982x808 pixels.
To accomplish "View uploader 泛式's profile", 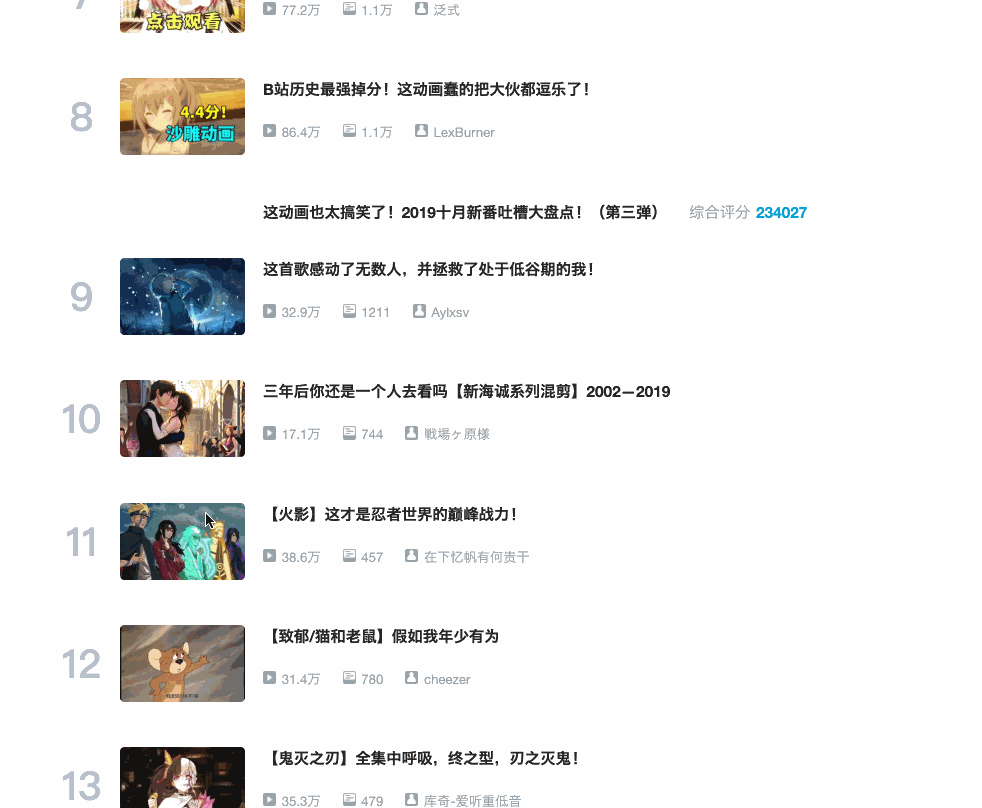I will click(x=446, y=9).
